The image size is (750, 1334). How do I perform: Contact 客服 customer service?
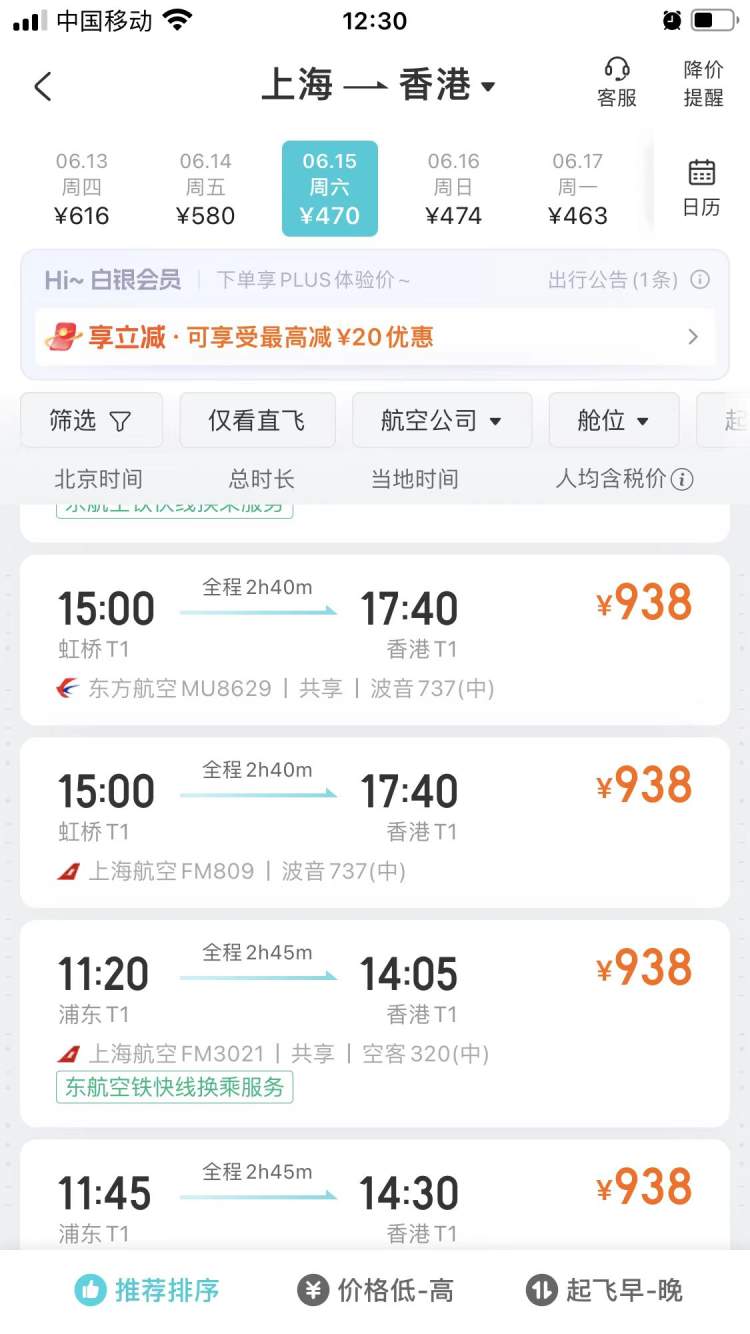(617, 82)
